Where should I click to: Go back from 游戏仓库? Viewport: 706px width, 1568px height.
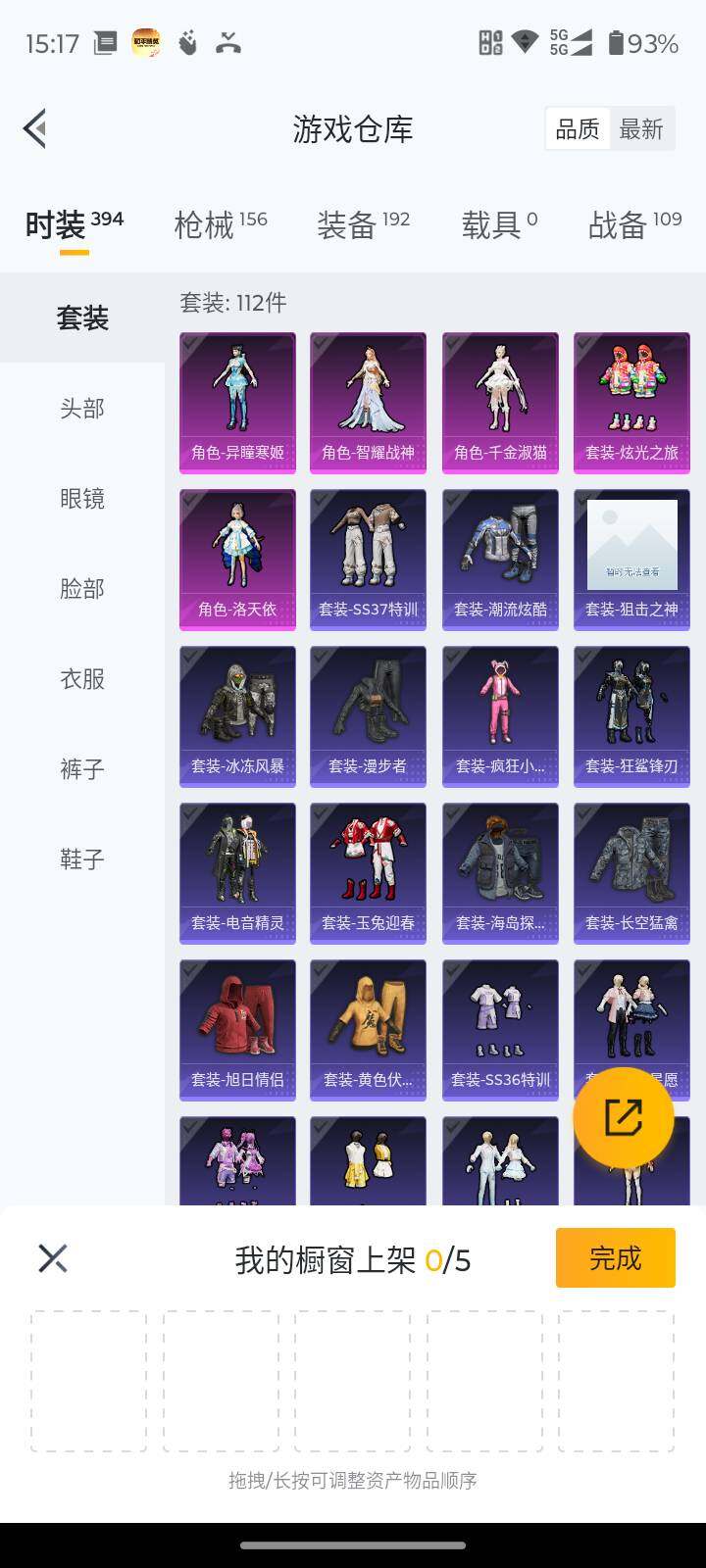[x=35, y=128]
